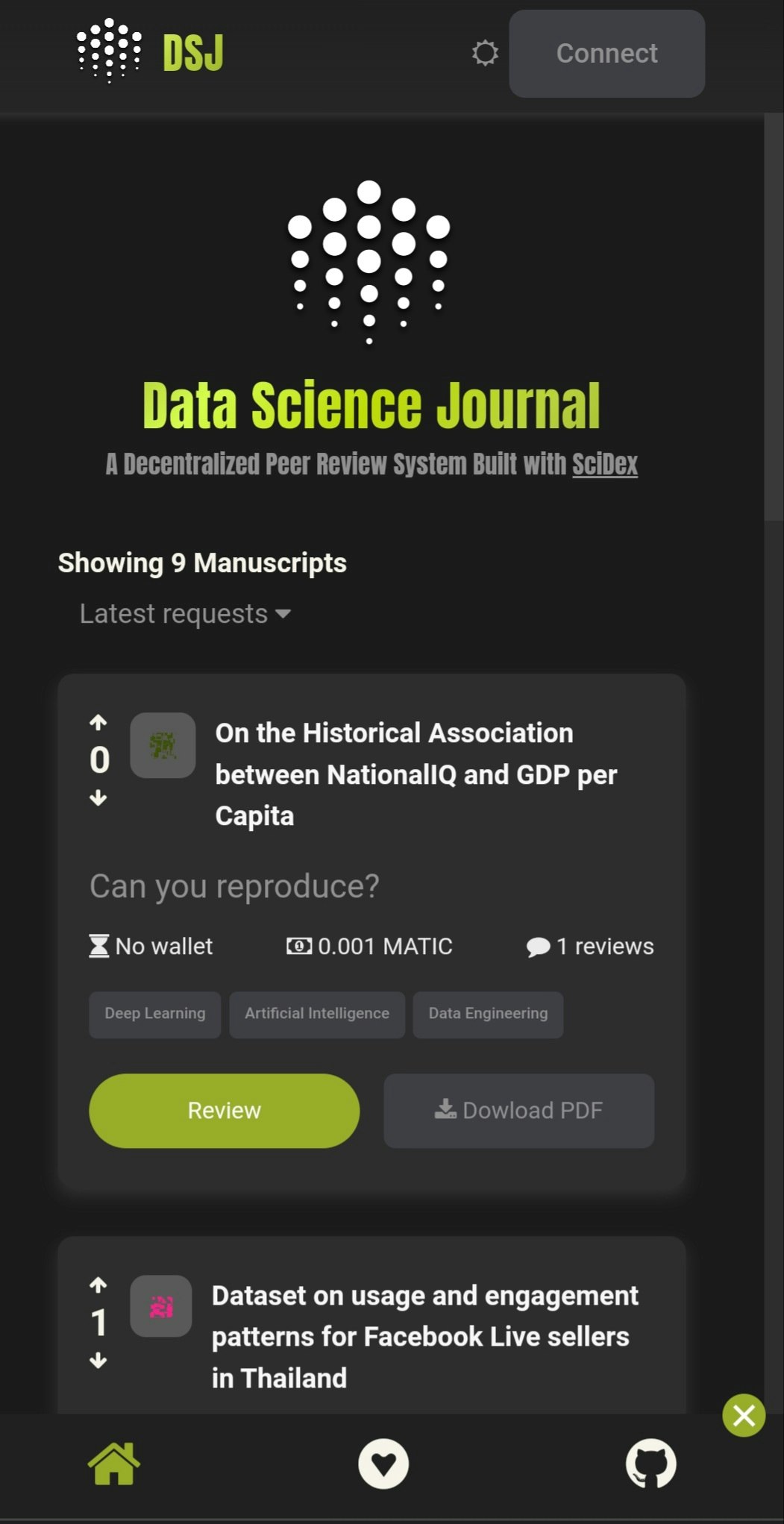Tap the Connect wallet button
Screen dimensions: 784x1524
coord(606,54)
